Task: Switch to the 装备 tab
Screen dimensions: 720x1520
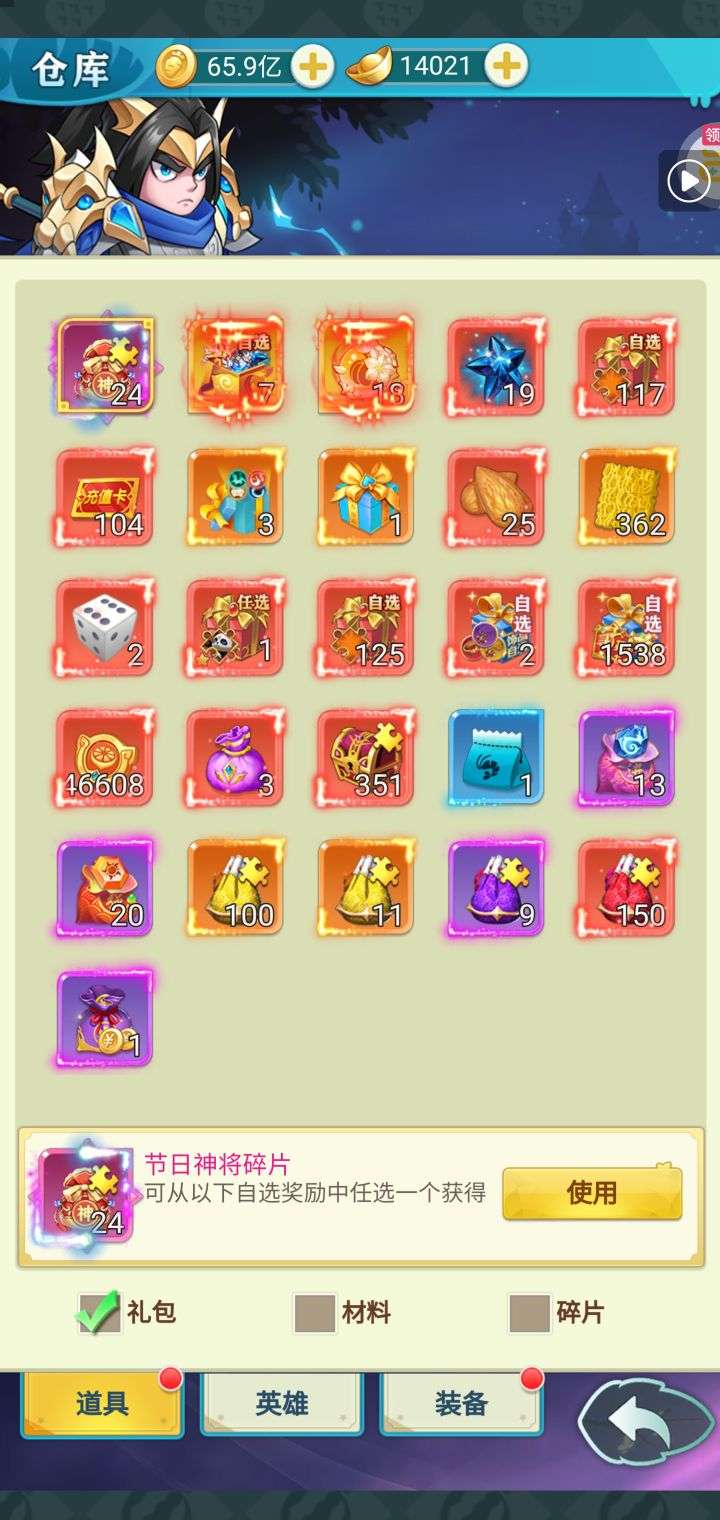Action: [461, 1403]
